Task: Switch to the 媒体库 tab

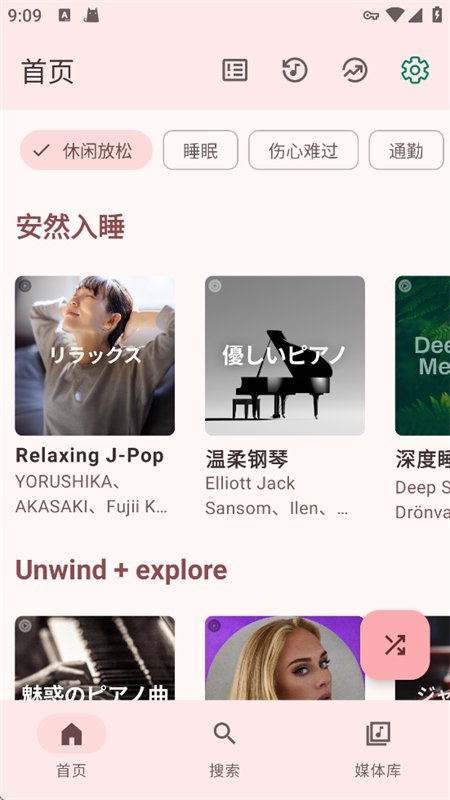Action: (378, 749)
